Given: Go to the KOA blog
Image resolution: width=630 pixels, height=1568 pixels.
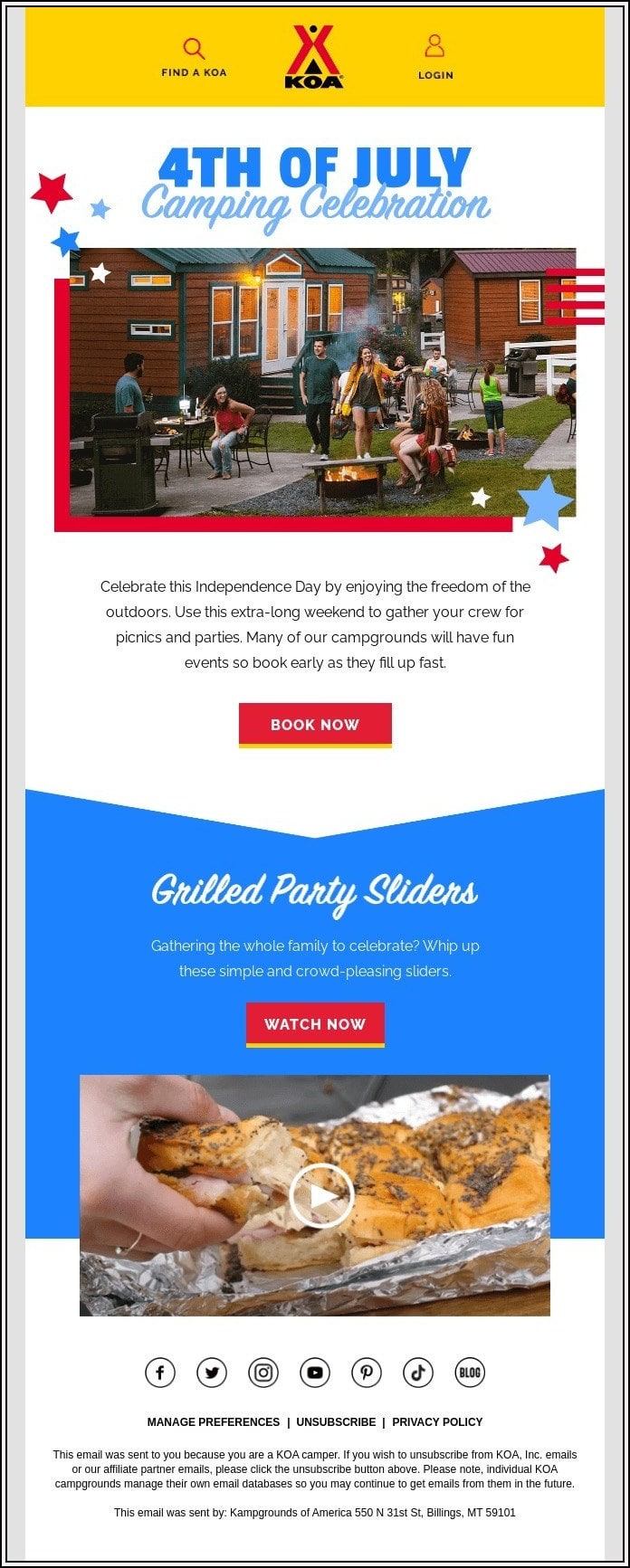Looking at the screenshot, I should pos(470,1373).
